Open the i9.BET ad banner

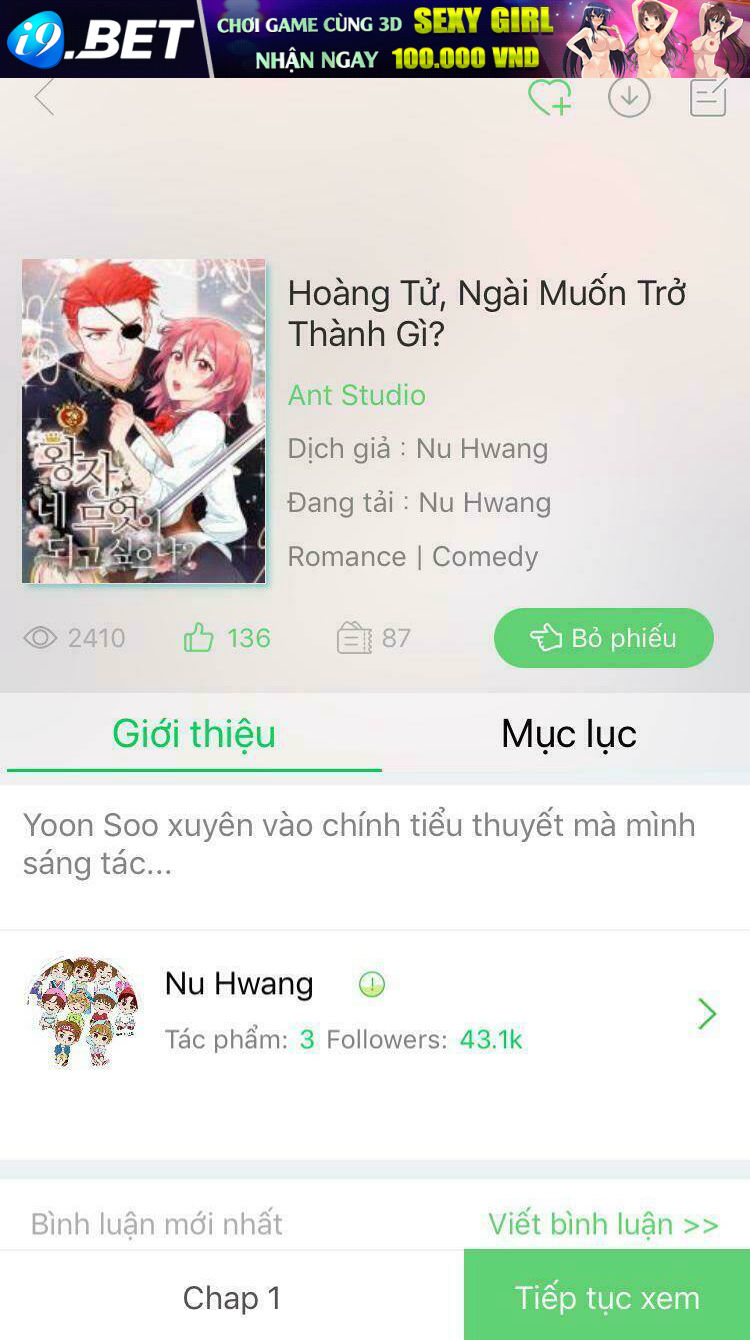tap(375, 39)
